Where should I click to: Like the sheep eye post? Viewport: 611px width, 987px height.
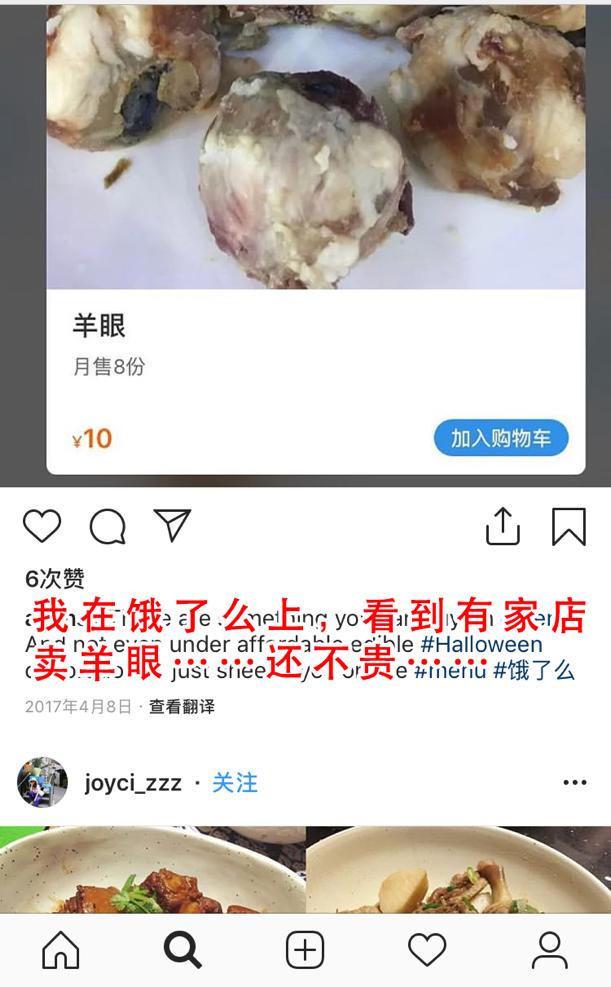pos(42,526)
